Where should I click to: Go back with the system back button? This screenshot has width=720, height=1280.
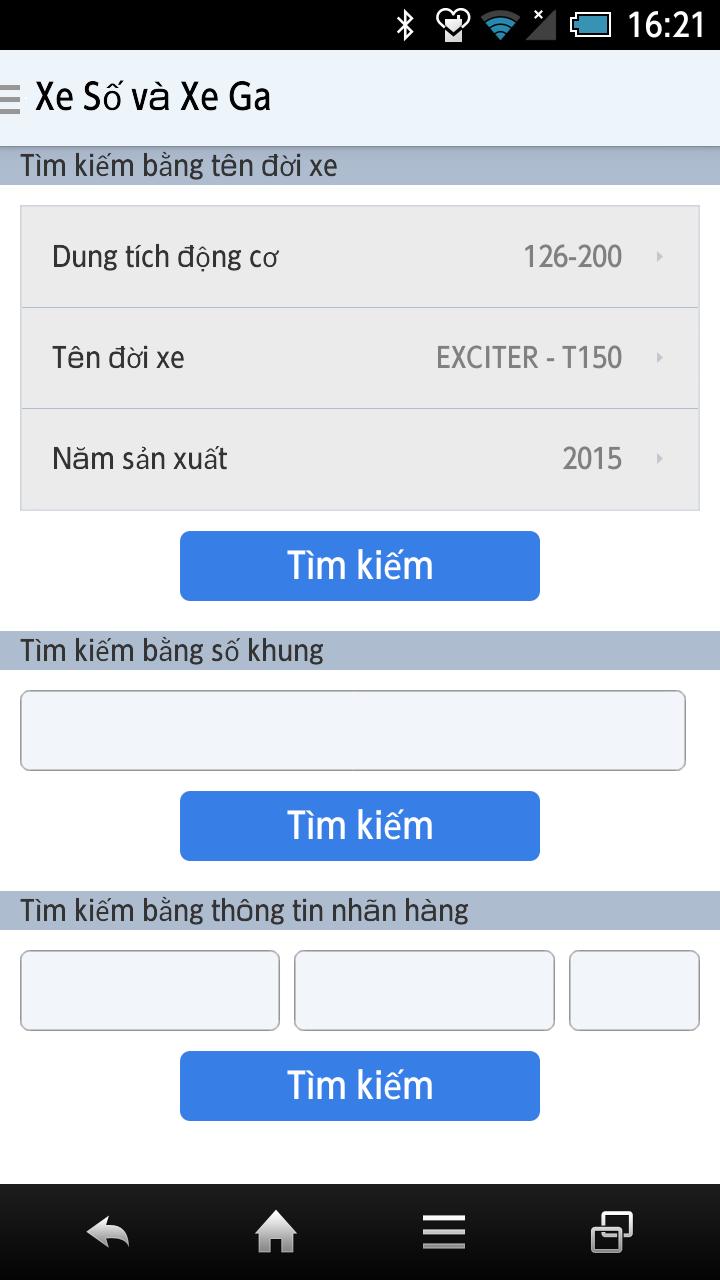point(108,1233)
